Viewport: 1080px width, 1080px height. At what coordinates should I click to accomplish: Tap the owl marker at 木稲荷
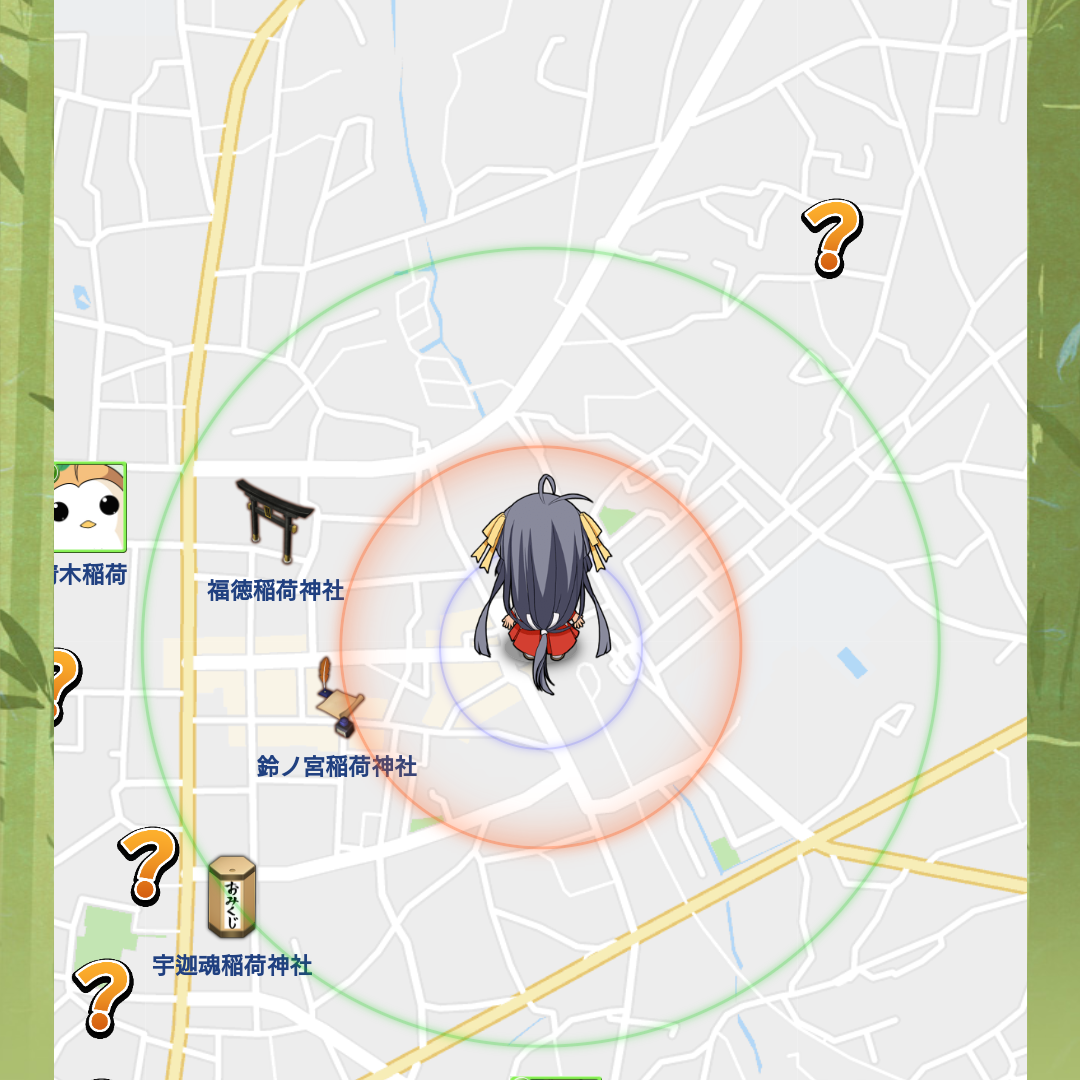tap(90, 507)
